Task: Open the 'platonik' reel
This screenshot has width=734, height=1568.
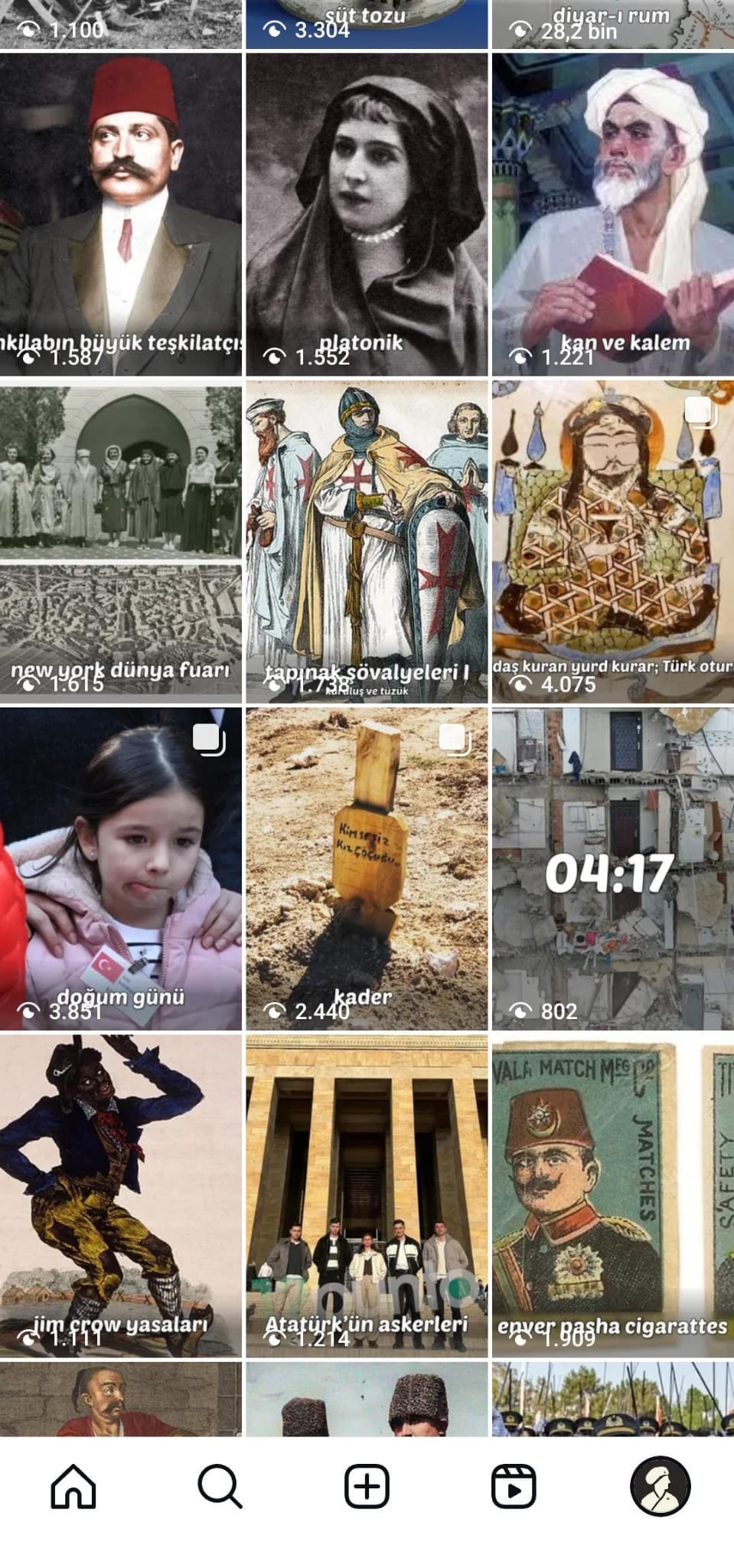Action: click(367, 214)
